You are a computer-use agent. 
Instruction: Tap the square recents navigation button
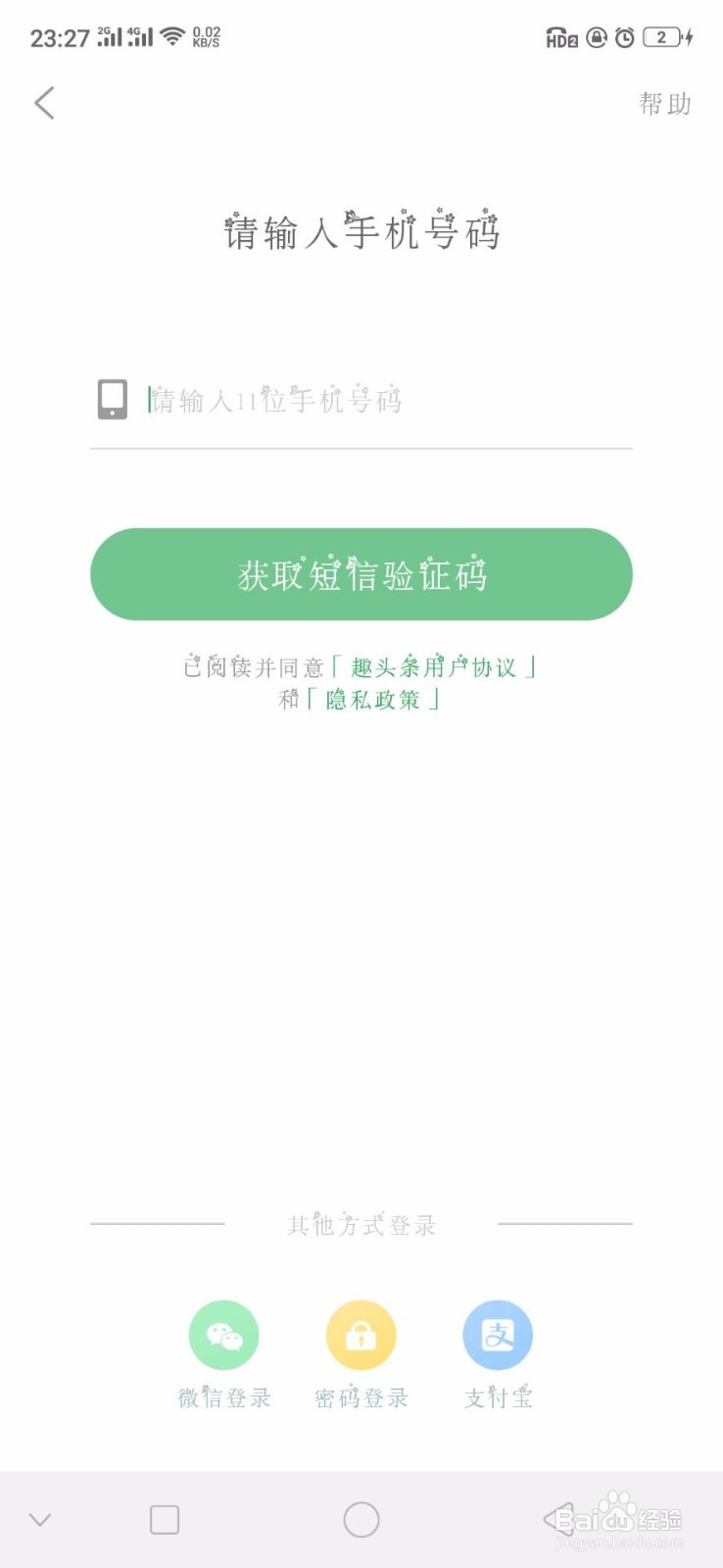point(162,1518)
